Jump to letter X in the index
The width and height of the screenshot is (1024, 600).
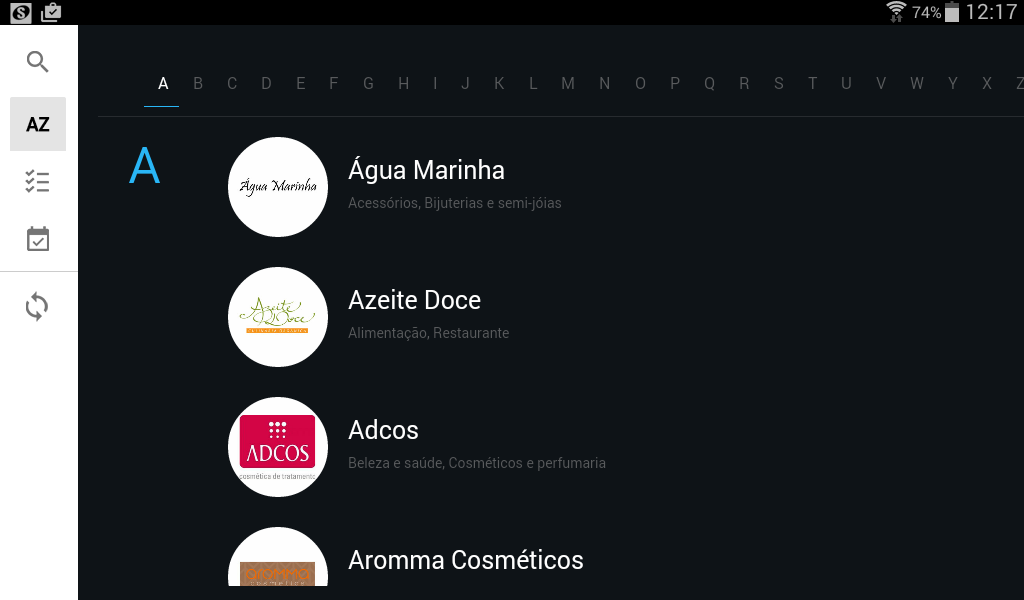click(x=987, y=84)
